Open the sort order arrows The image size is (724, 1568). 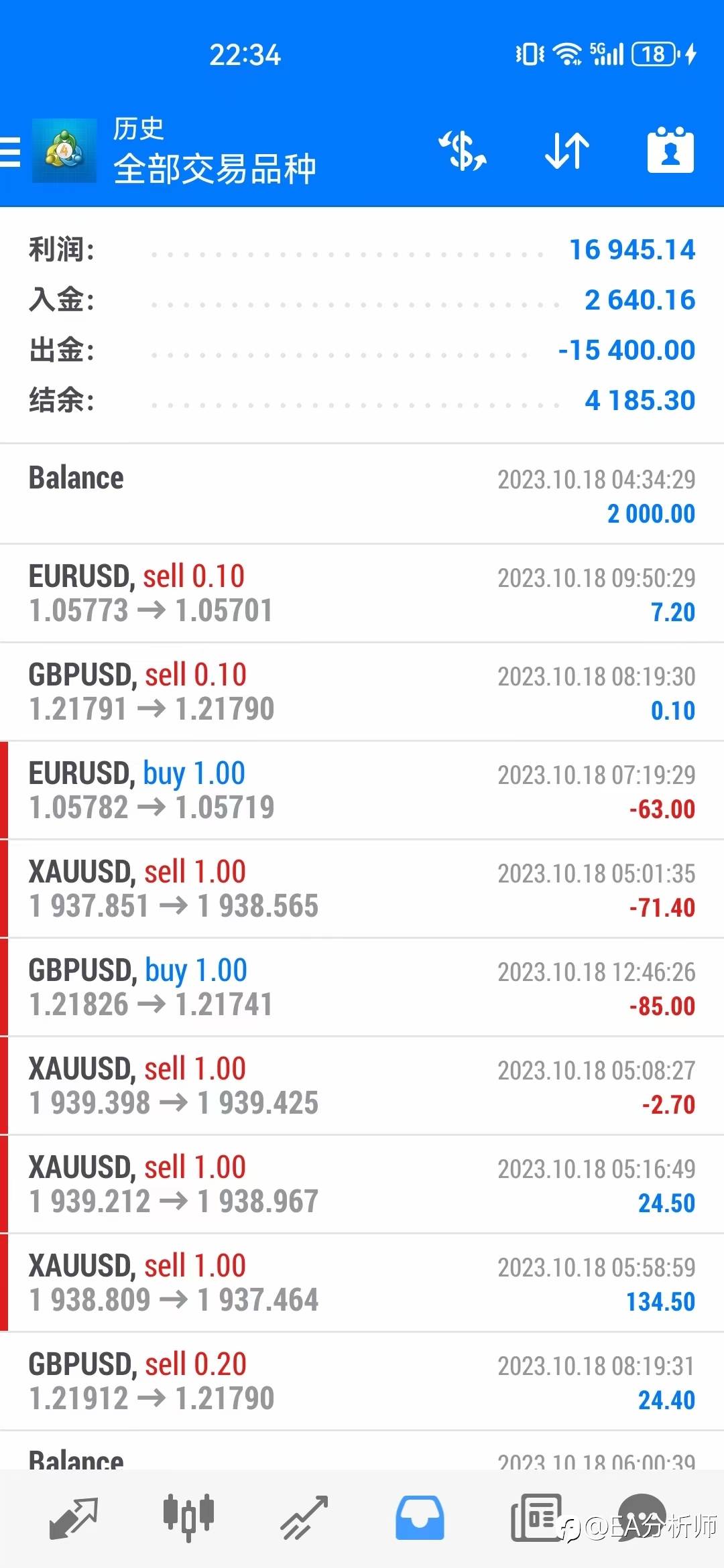566,150
